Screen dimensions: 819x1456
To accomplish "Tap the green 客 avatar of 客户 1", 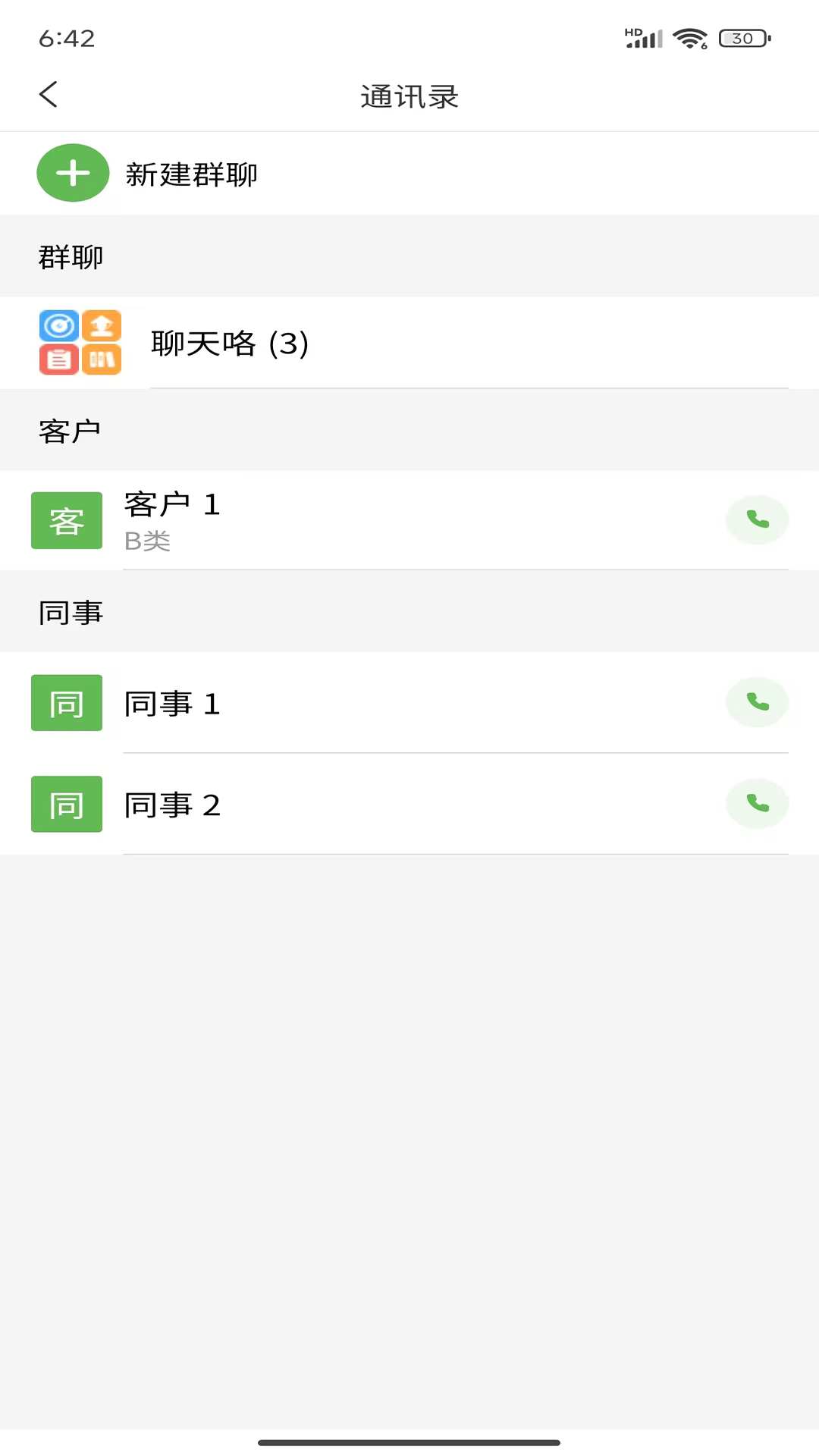I will coord(67,520).
